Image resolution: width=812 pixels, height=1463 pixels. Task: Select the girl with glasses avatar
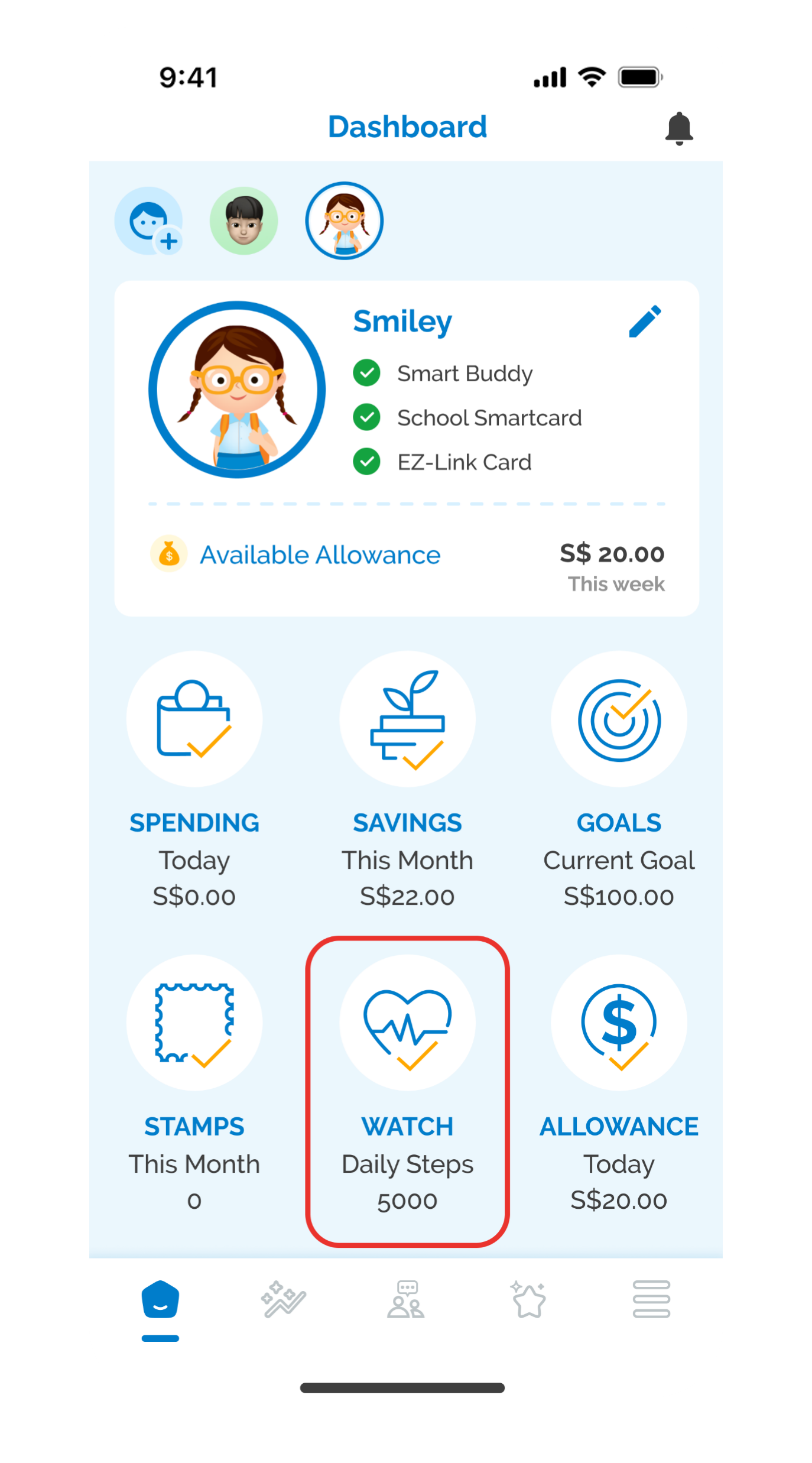[344, 221]
